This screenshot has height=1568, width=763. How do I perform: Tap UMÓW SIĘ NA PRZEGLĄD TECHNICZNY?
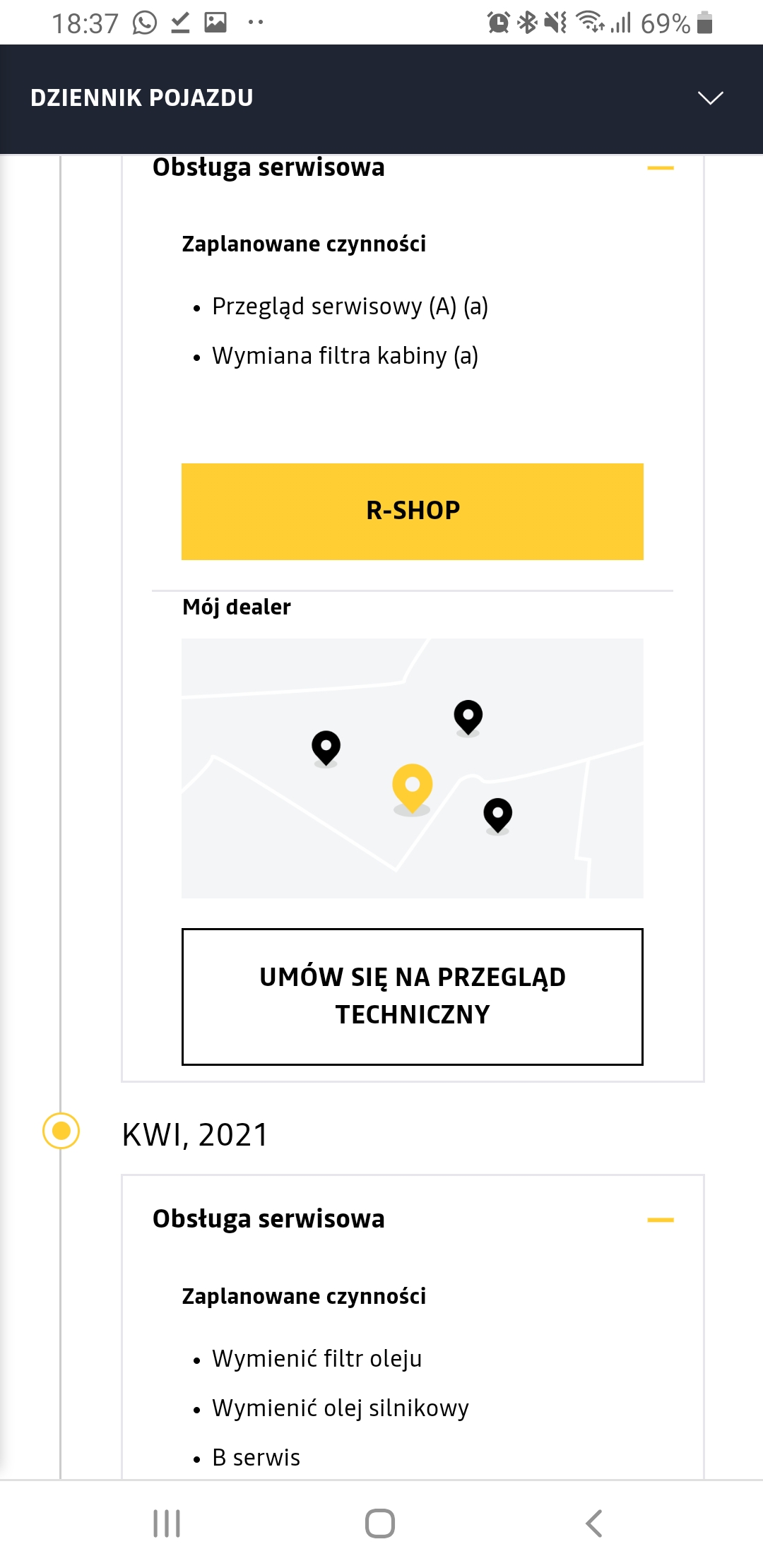click(x=413, y=996)
